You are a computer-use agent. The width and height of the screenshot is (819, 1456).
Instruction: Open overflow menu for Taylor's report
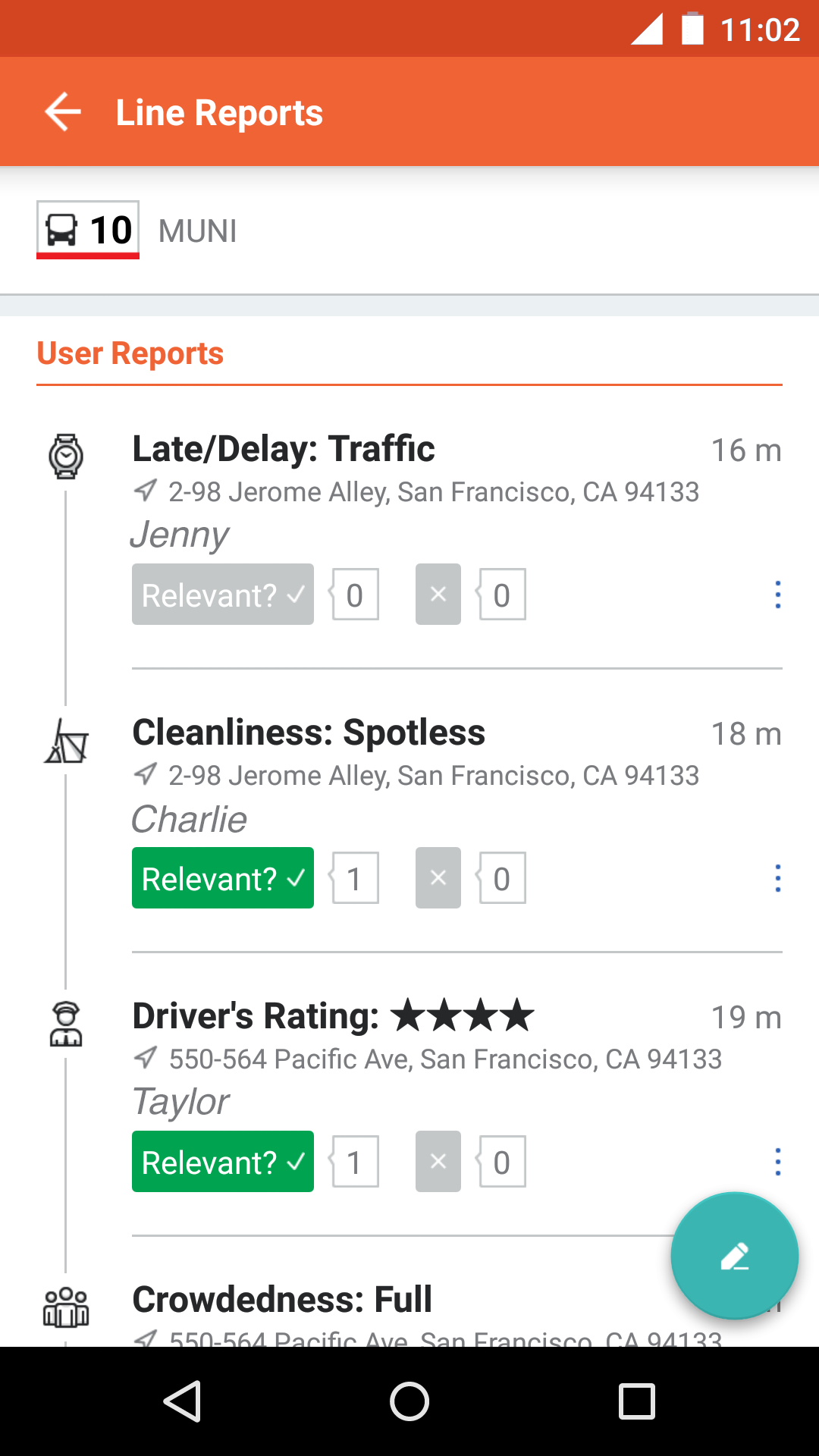click(x=778, y=1161)
